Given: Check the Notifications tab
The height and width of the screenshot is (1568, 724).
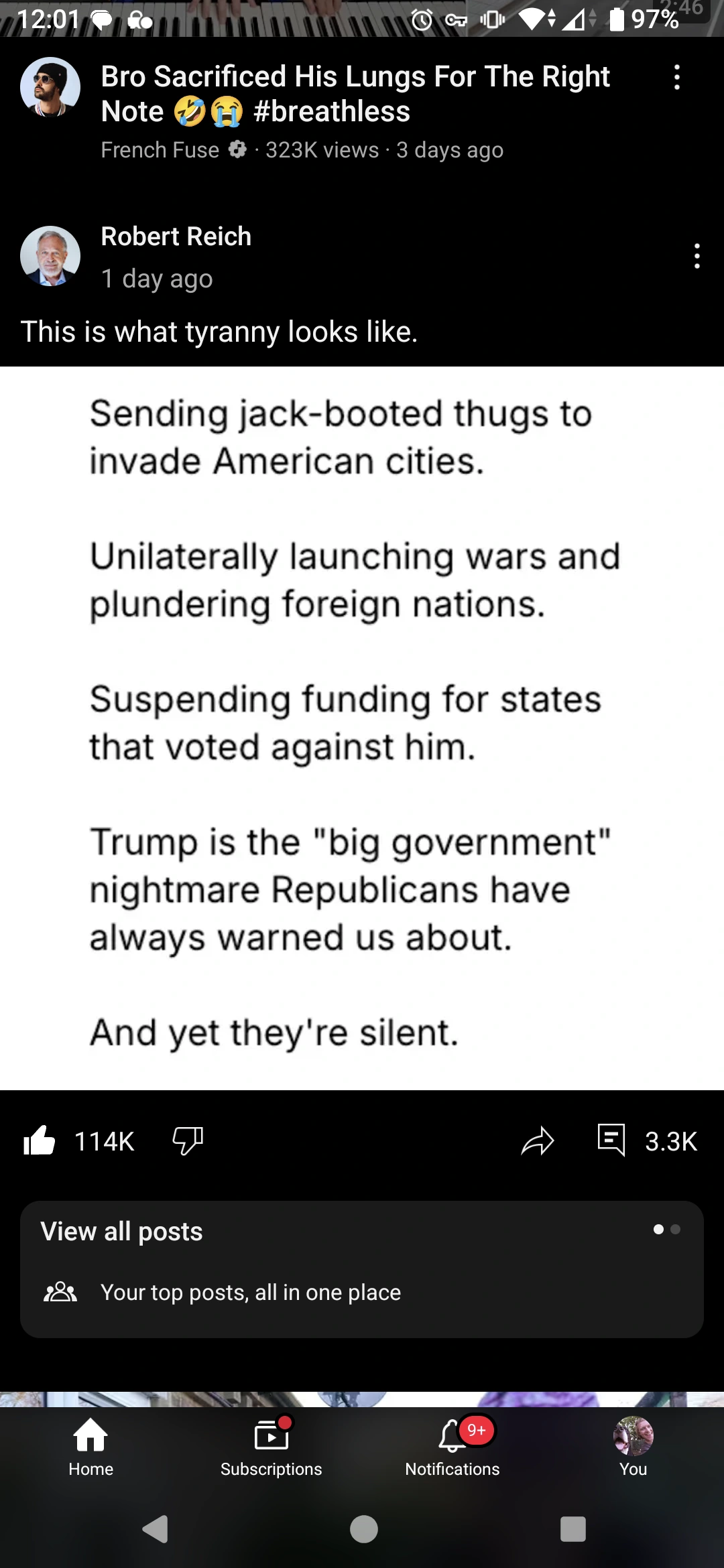Looking at the screenshot, I should click(452, 1447).
